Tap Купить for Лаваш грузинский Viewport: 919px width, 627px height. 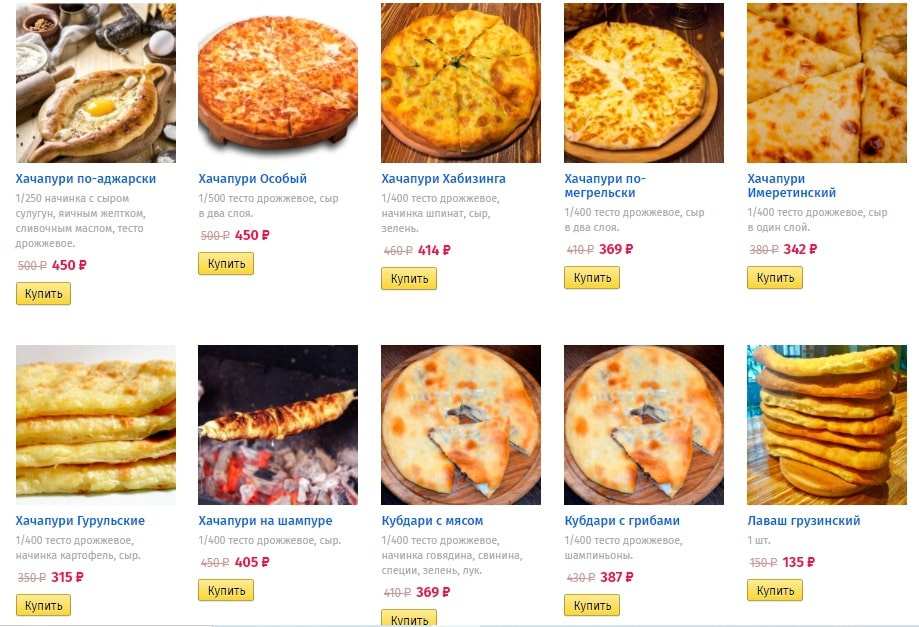pos(775,590)
